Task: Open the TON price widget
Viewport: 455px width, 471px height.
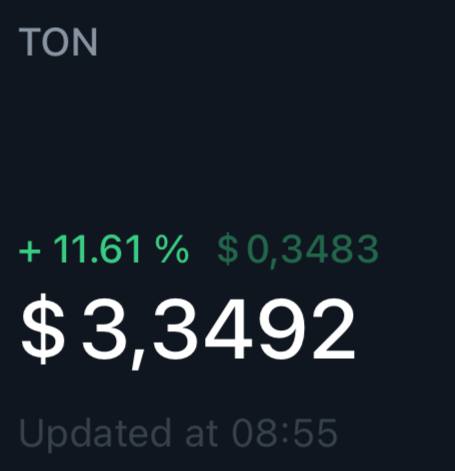Action: 227,235
